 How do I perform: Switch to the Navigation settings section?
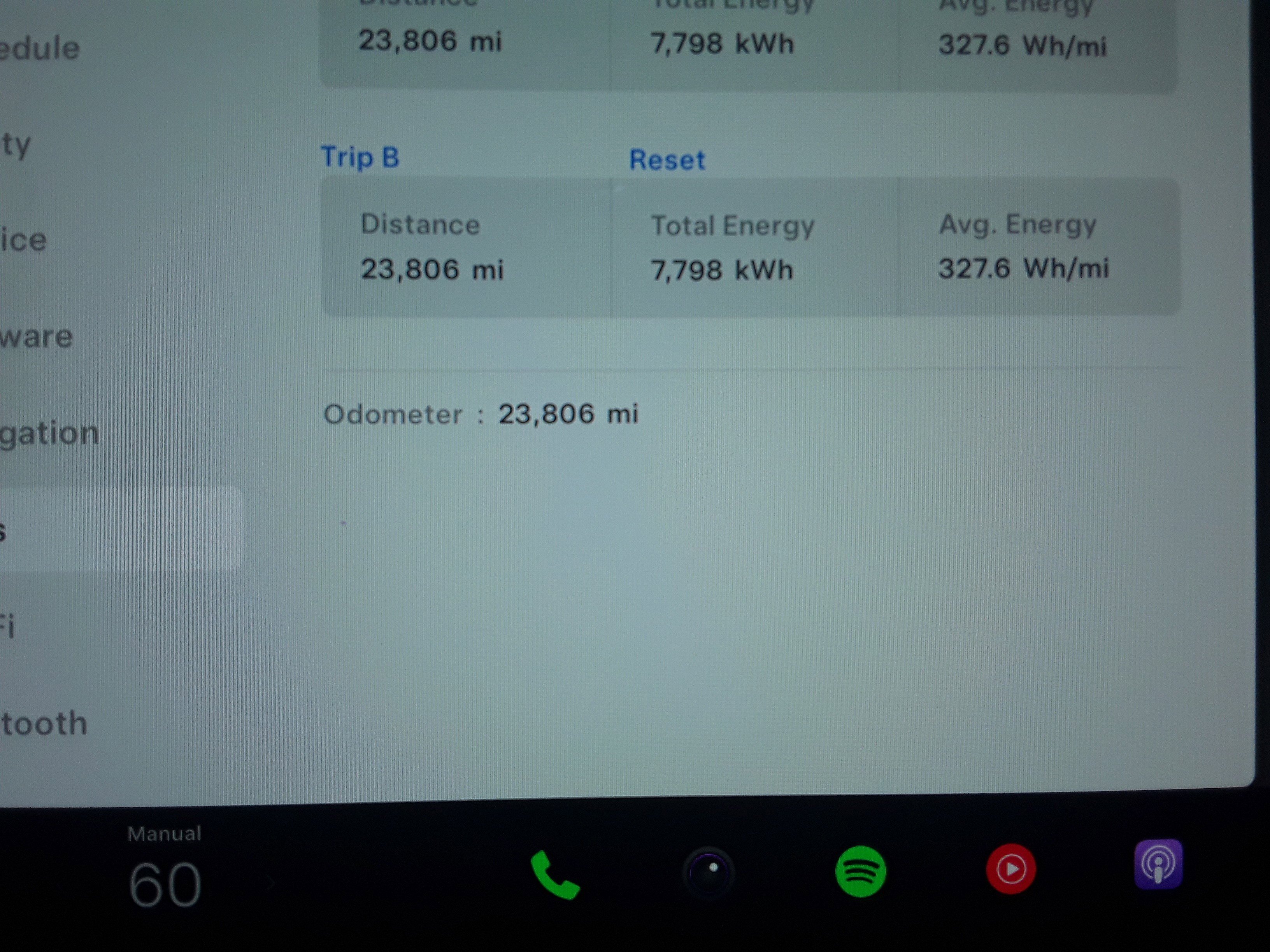[x=49, y=433]
